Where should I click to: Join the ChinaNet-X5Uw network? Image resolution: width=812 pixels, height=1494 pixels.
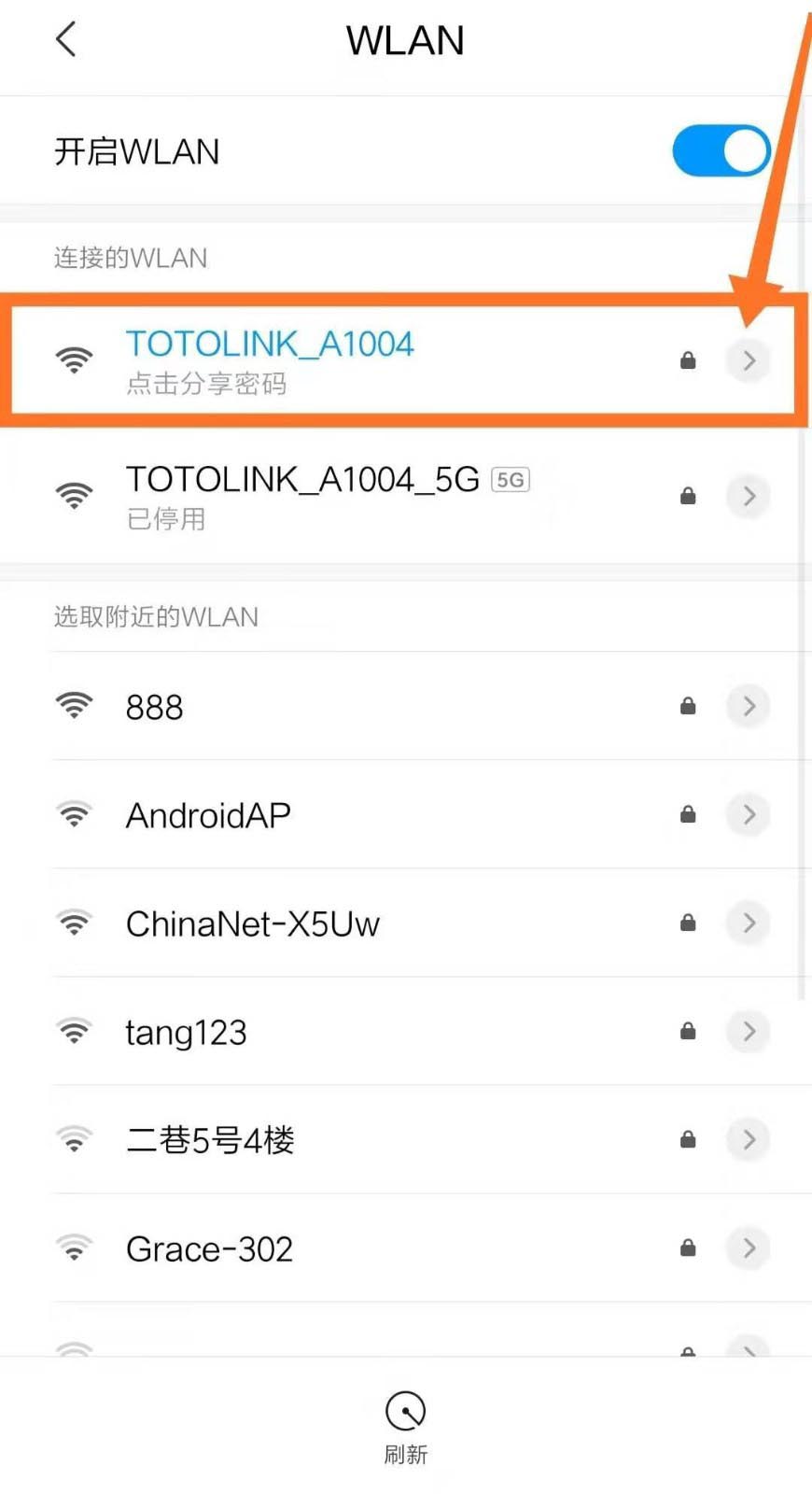point(253,923)
